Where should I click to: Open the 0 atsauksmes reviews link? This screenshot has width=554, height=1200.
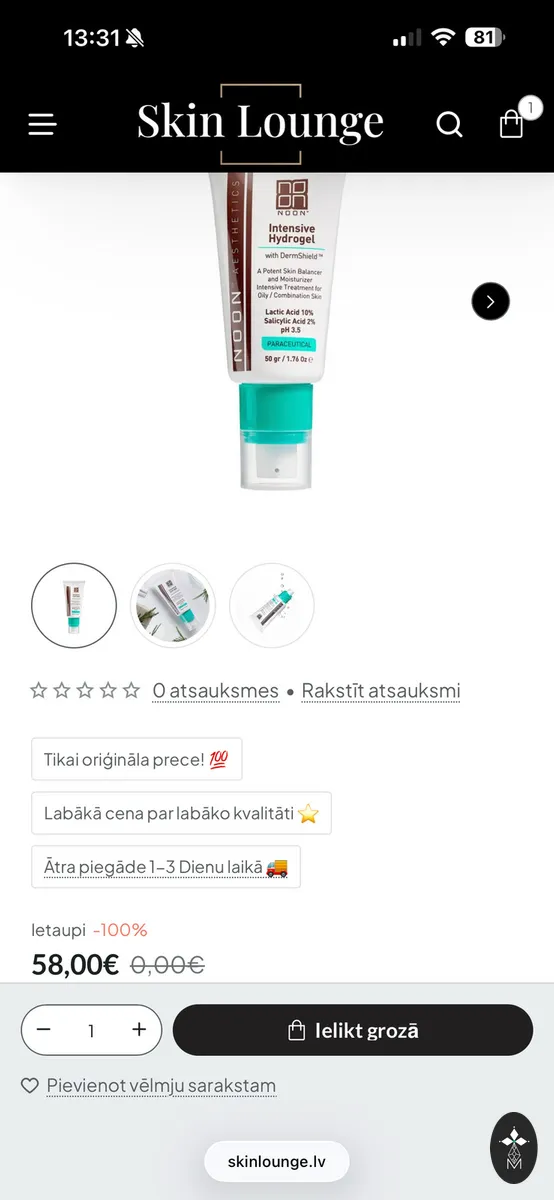pos(215,691)
